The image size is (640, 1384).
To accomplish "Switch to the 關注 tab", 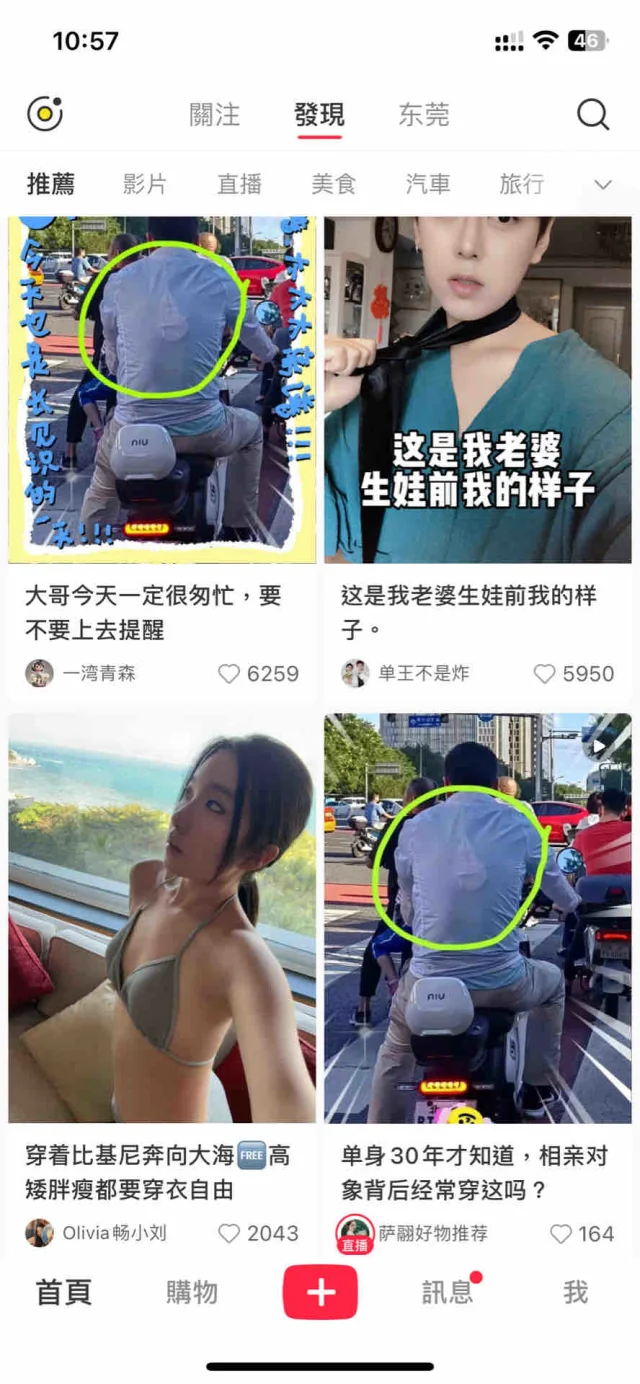I will pos(215,115).
